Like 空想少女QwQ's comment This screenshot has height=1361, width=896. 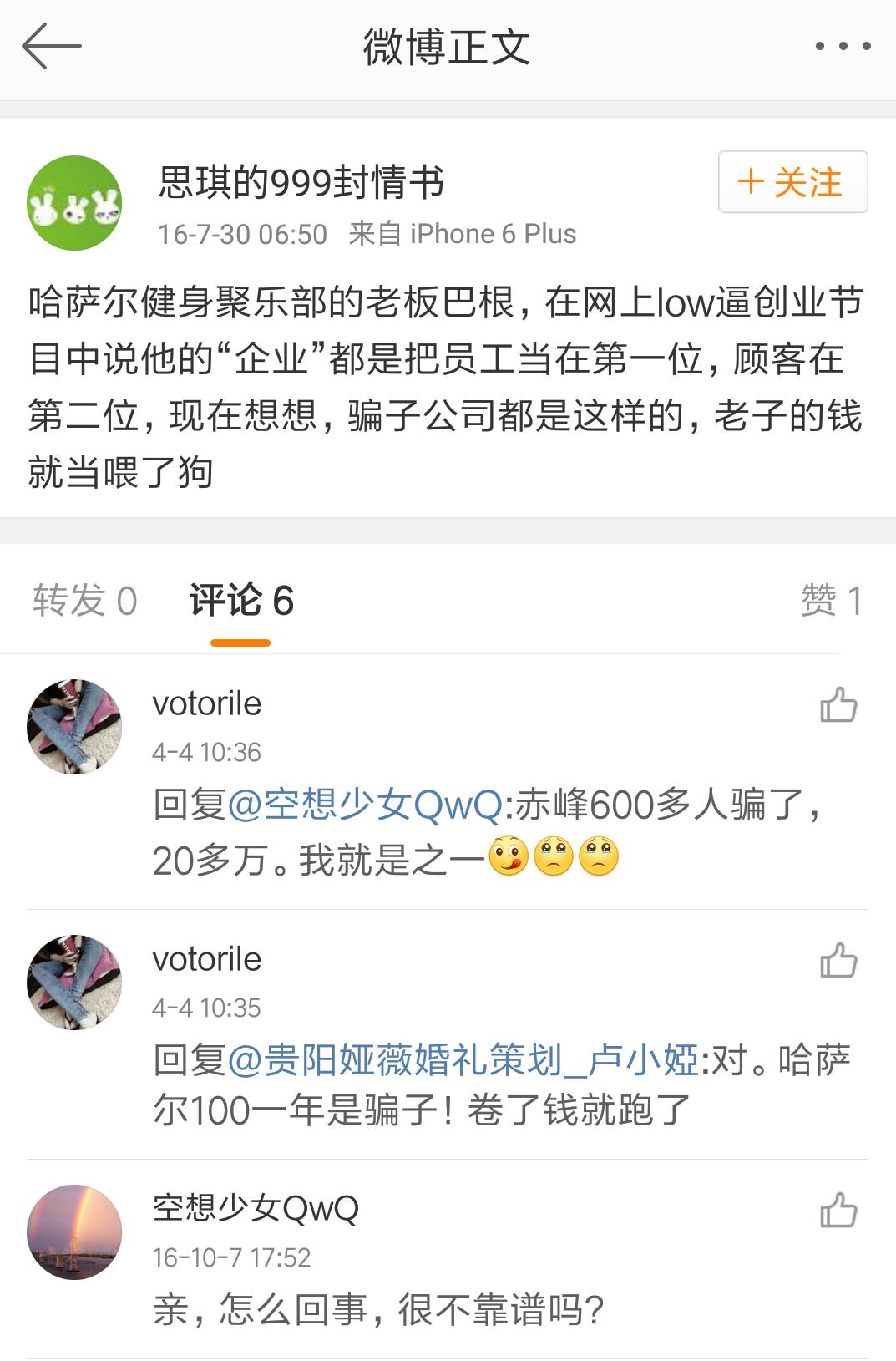(x=838, y=1211)
